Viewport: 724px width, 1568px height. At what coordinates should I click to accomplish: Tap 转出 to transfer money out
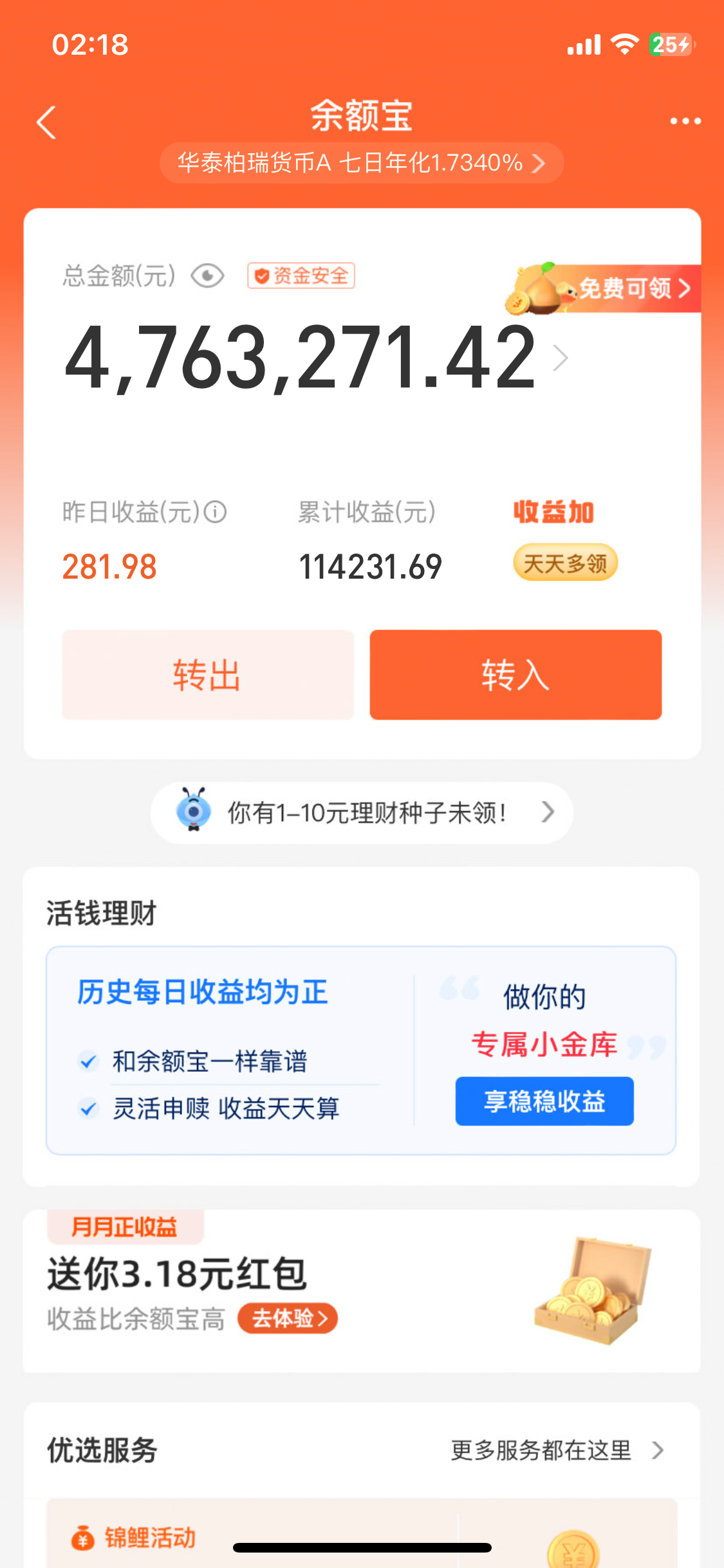(208, 675)
